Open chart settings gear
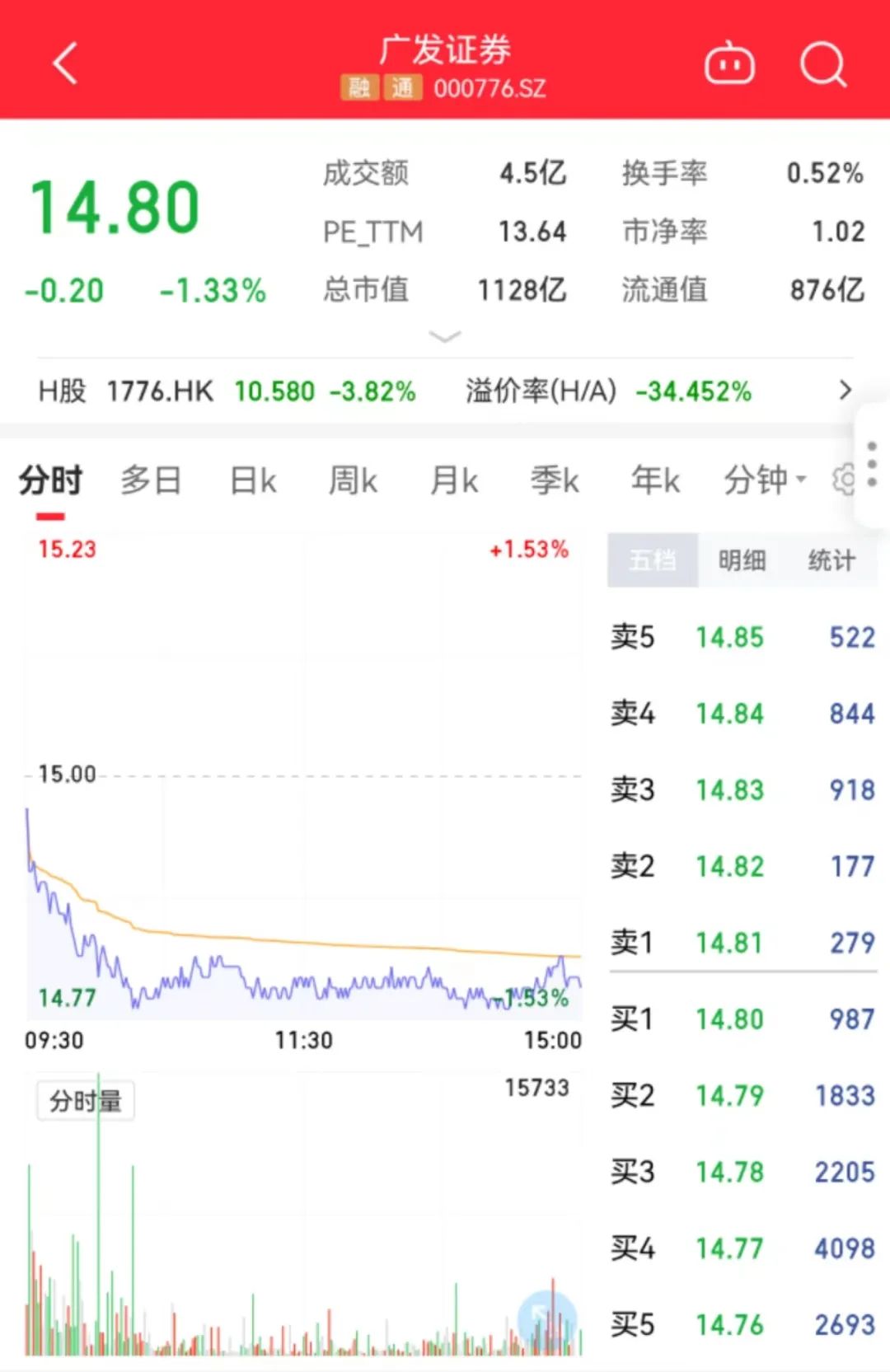Screen dimensions: 890x1372 (843, 480)
